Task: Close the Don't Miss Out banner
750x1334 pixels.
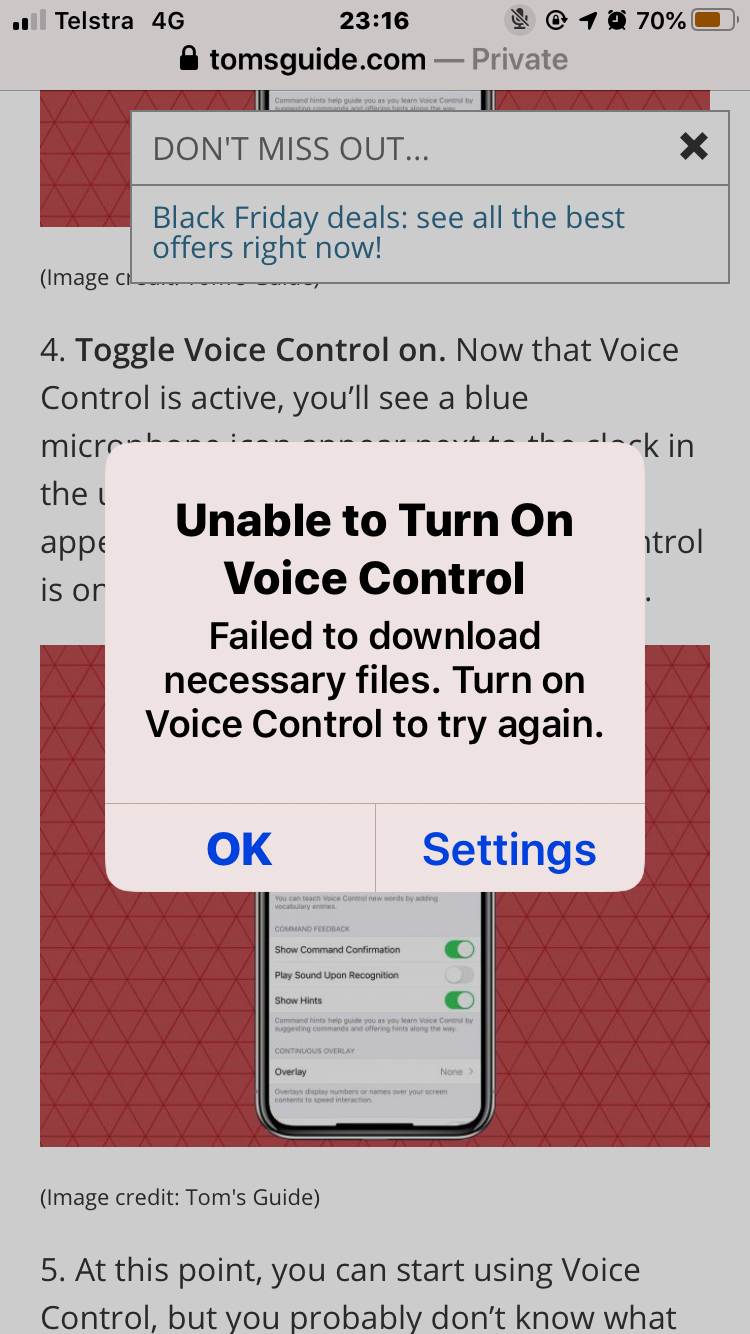Action: [693, 147]
